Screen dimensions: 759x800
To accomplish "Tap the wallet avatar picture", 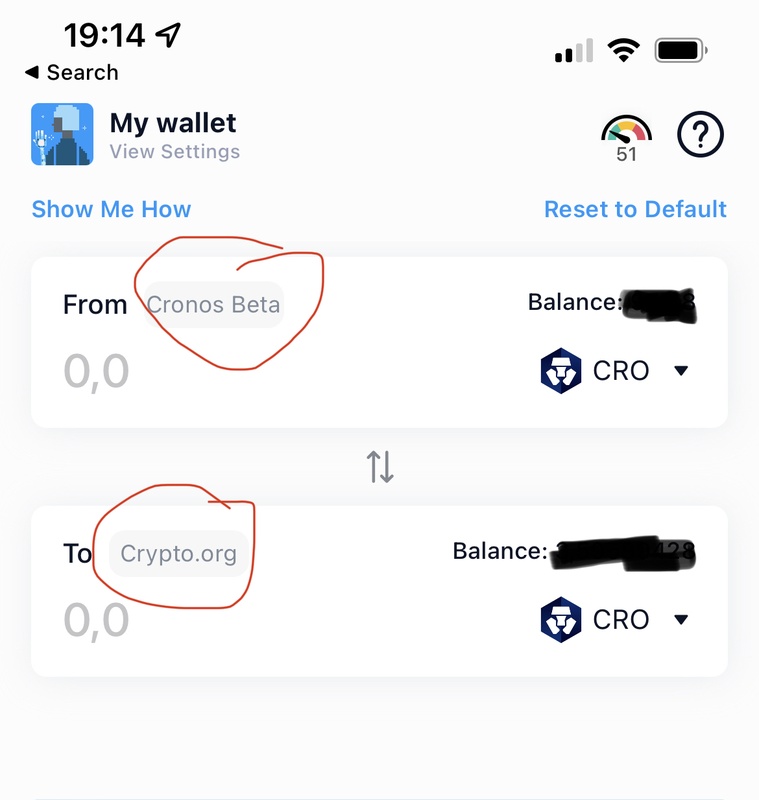I will 62,134.
